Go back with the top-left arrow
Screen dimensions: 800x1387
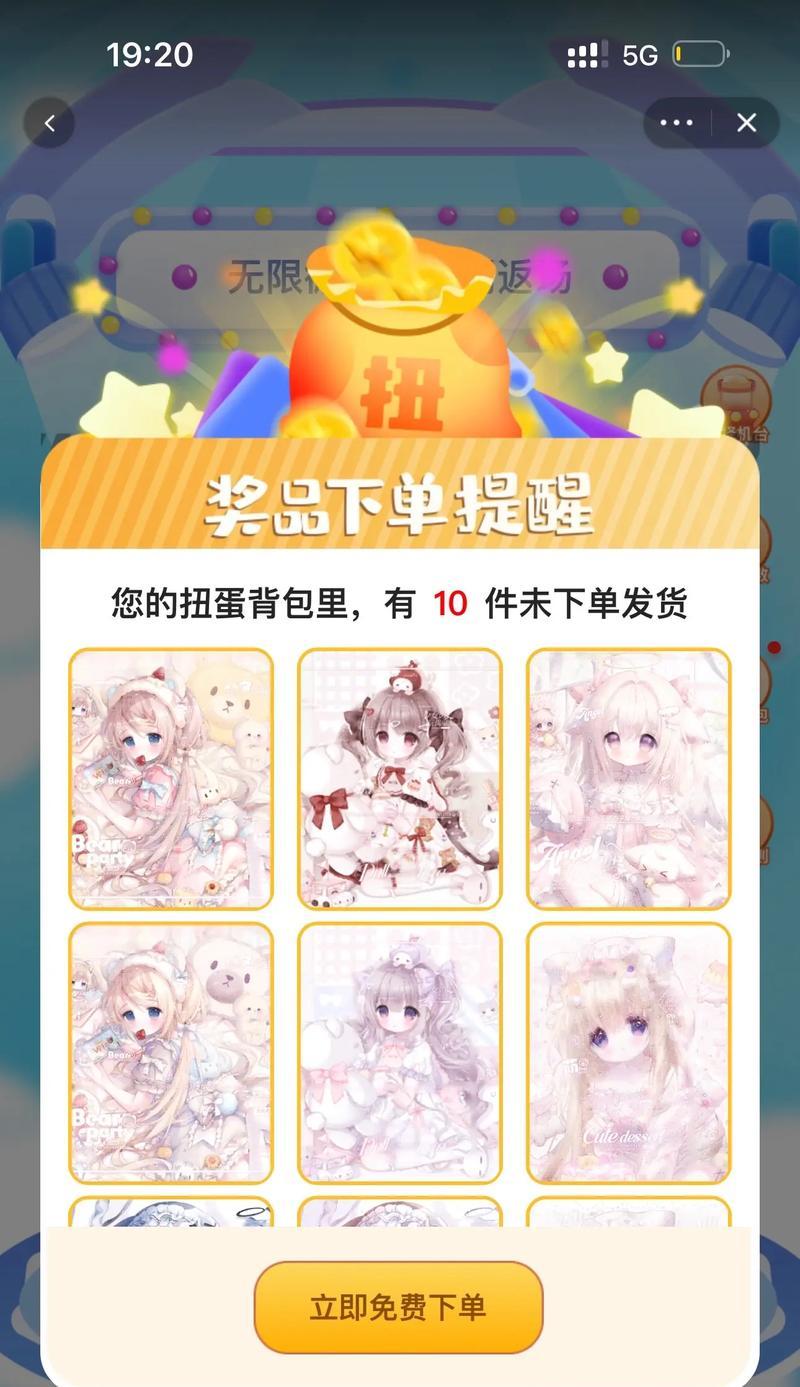[49, 123]
